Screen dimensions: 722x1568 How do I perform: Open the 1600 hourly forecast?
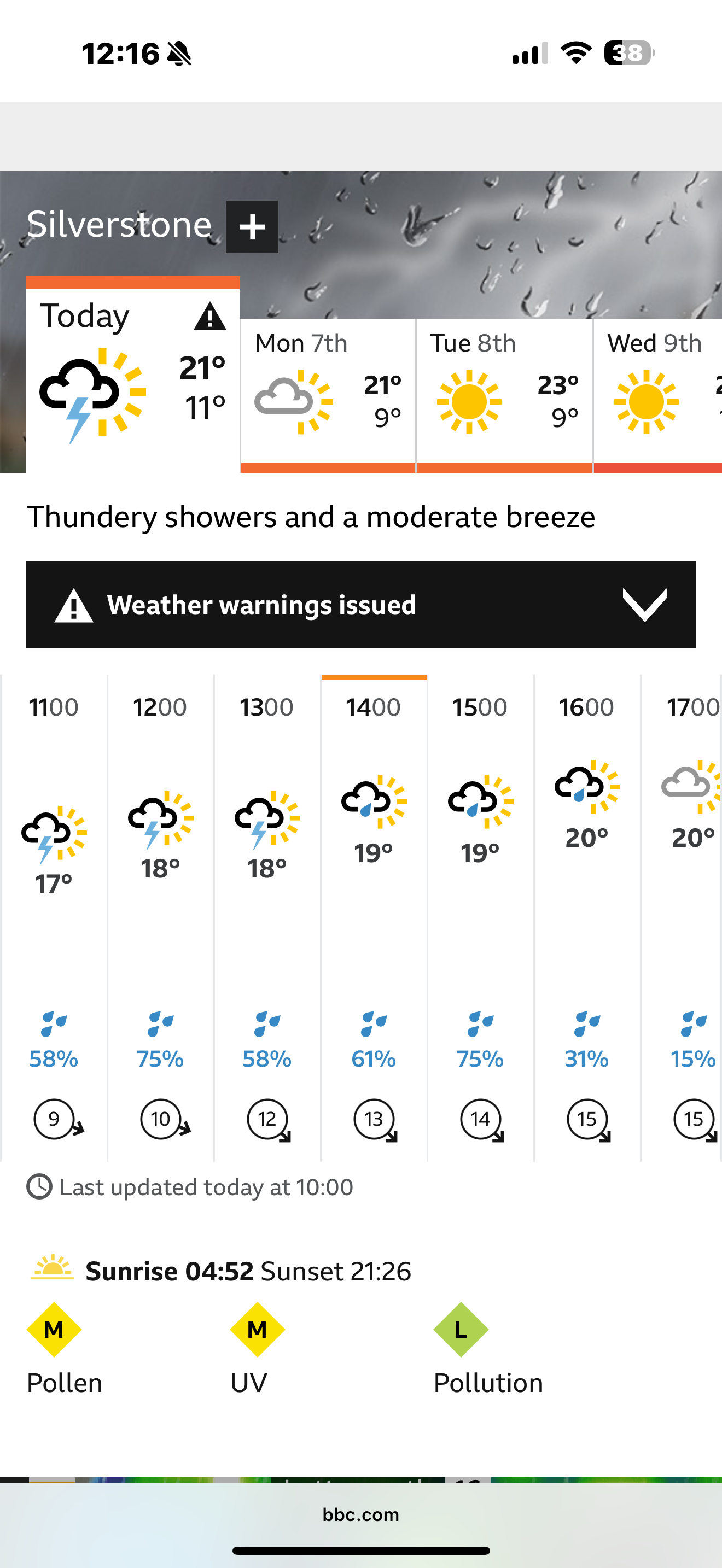pos(587,918)
